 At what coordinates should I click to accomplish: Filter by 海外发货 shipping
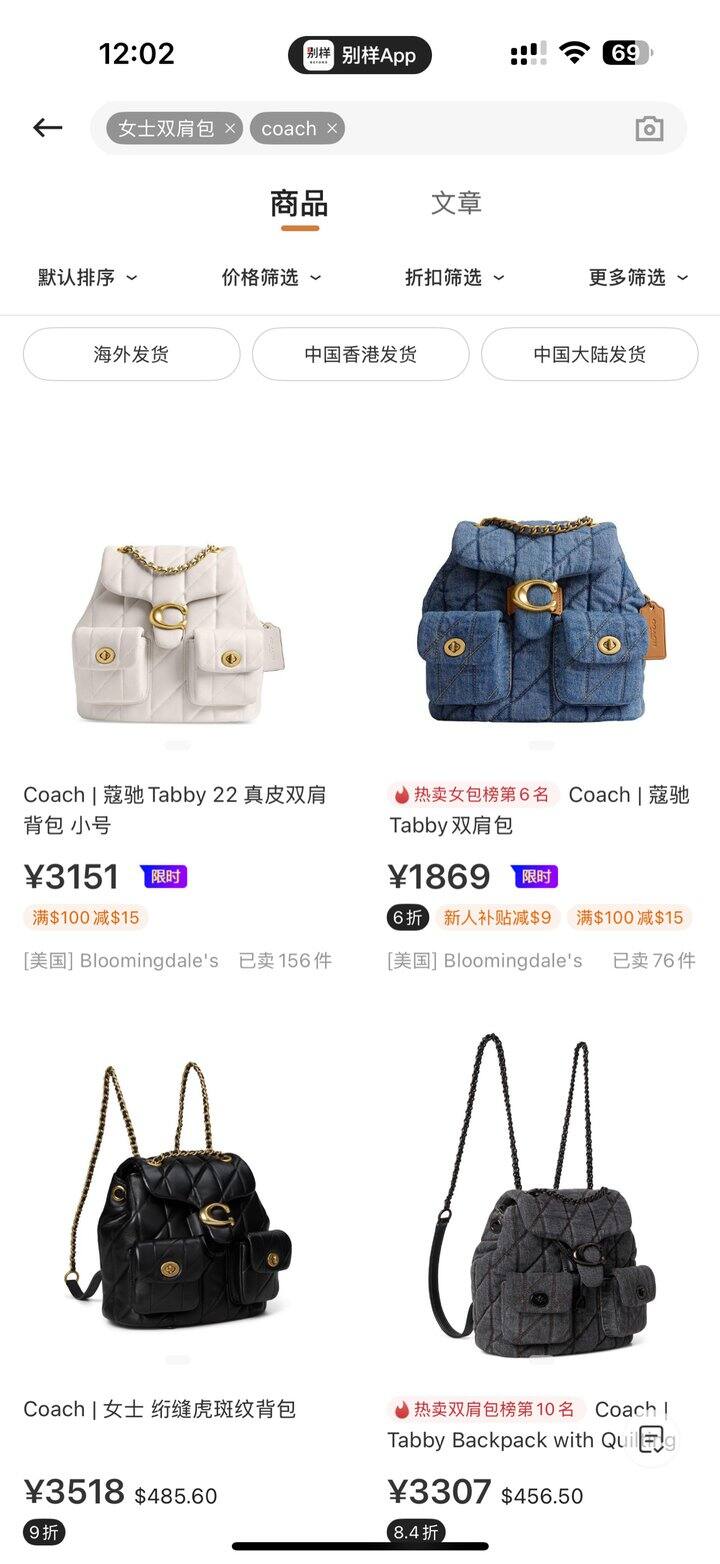click(x=131, y=354)
